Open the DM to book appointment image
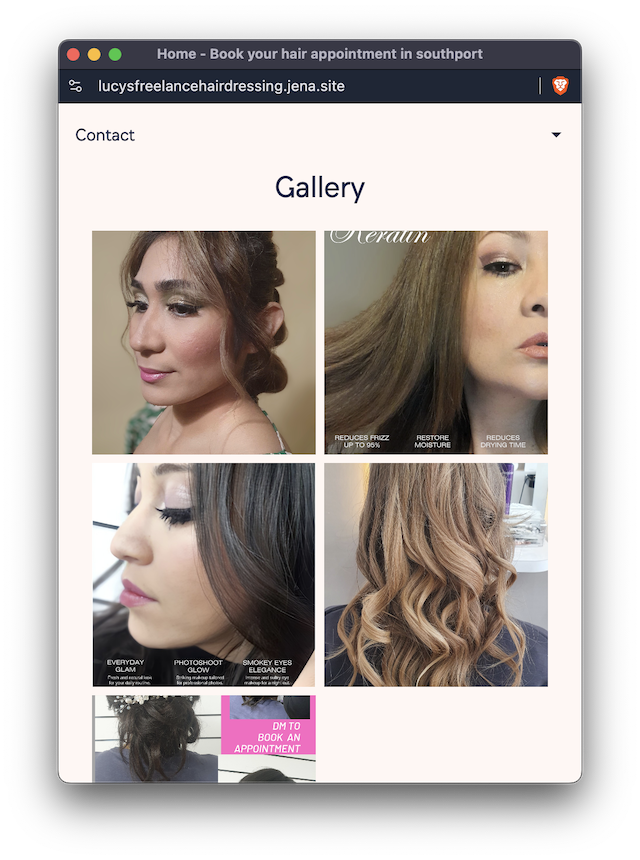 (x=203, y=738)
